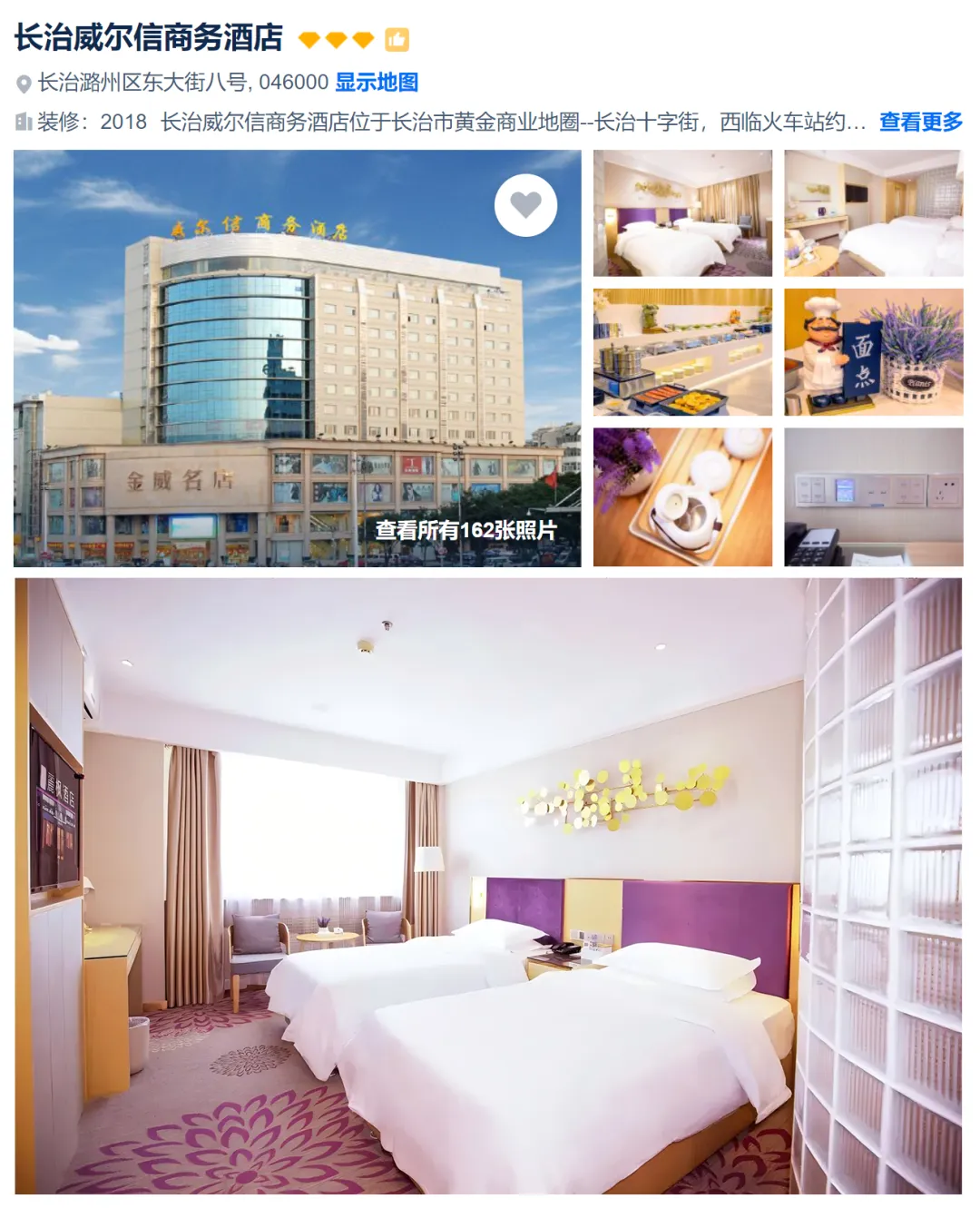Save the hotel with the heart icon
Screen dimensions: 980x1208
tap(525, 205)
